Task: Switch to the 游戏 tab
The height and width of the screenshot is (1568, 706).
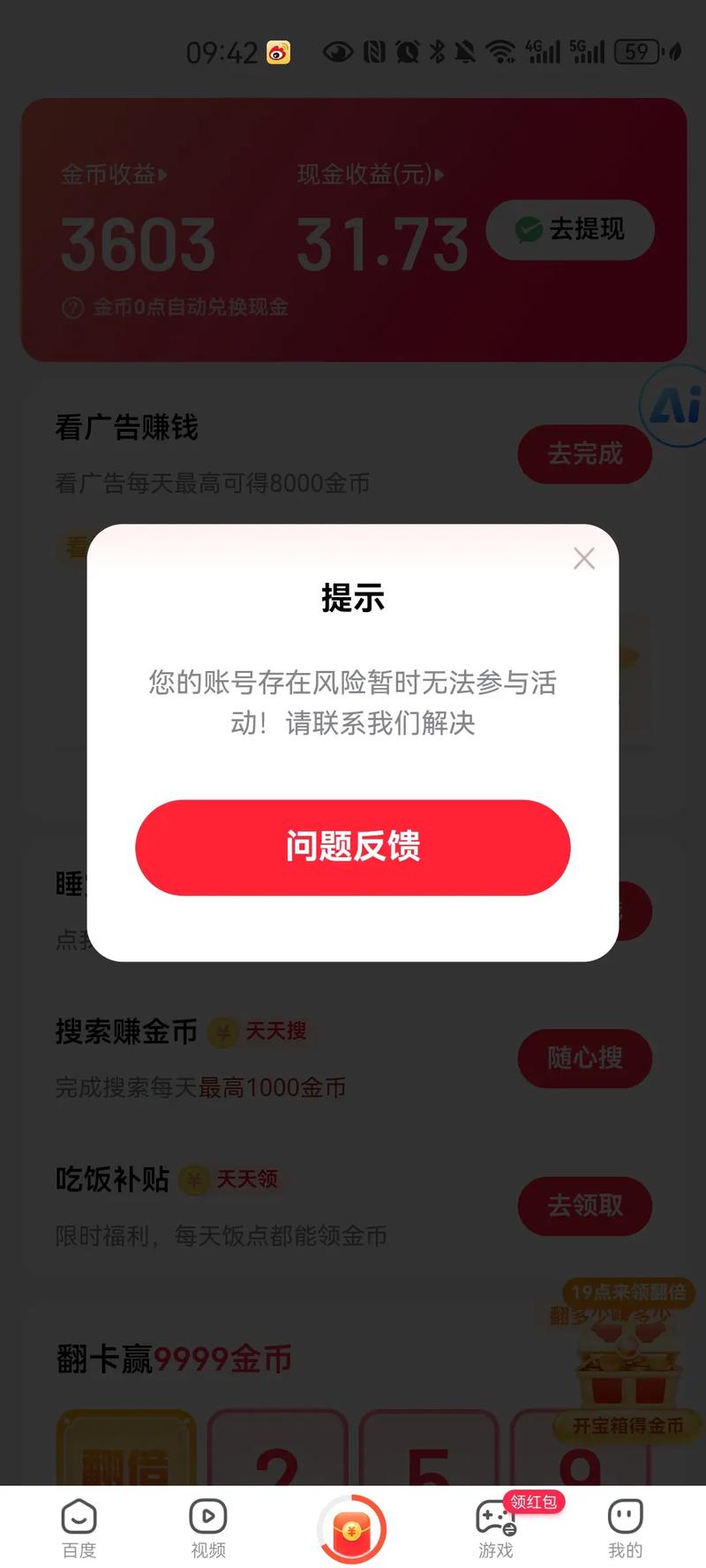Action: [x=495, y=1527]
